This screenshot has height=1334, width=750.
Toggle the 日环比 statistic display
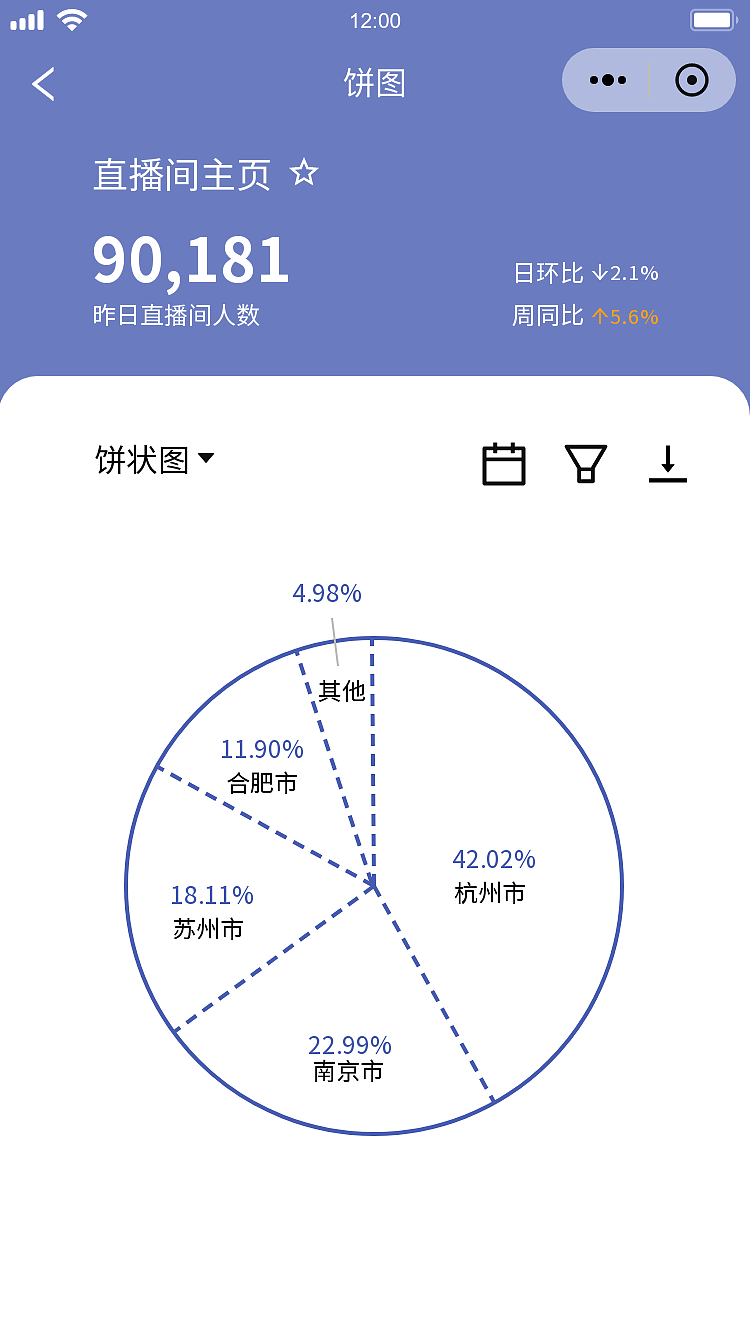click(x=585, y=272)
